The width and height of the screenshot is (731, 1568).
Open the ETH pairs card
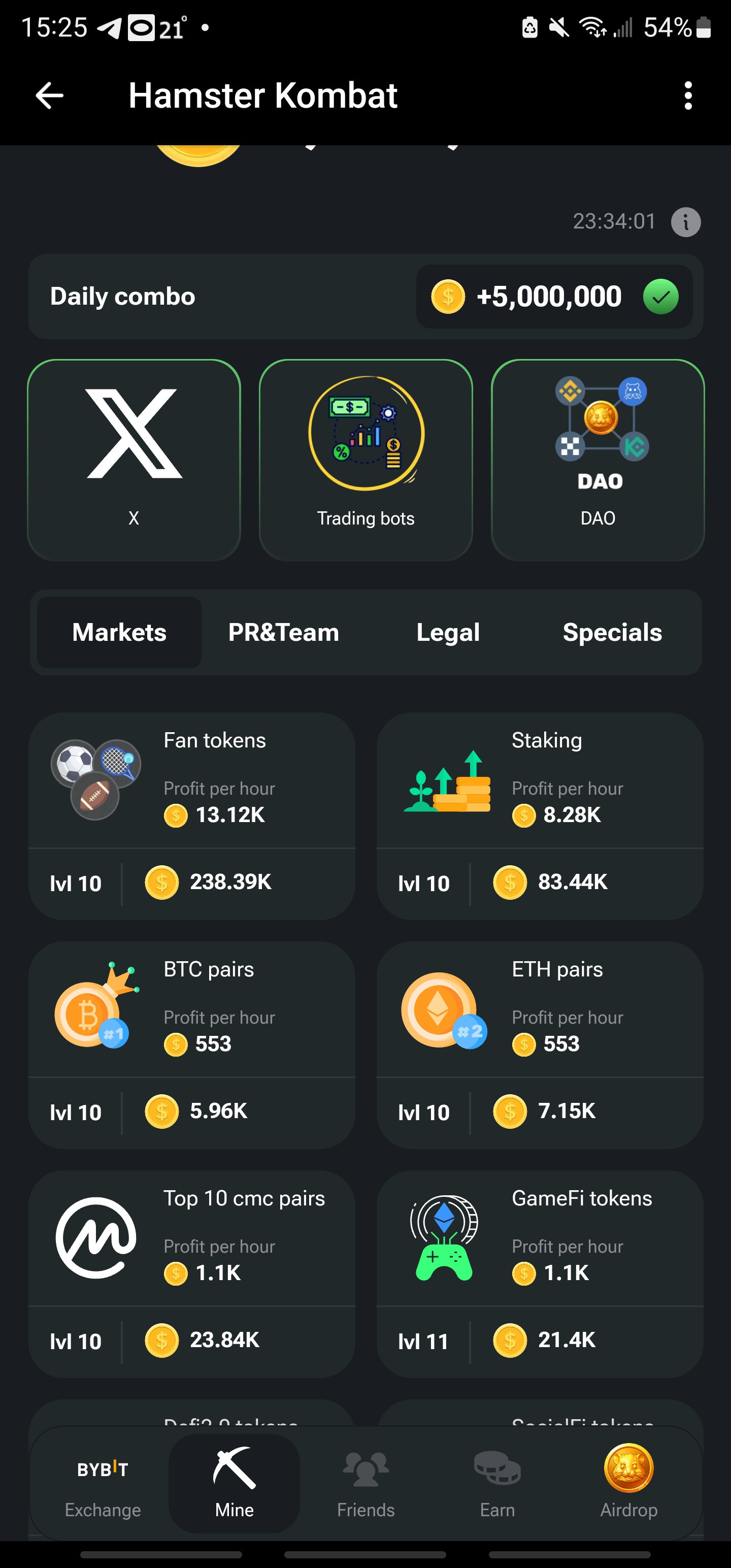pos(540,1045)
